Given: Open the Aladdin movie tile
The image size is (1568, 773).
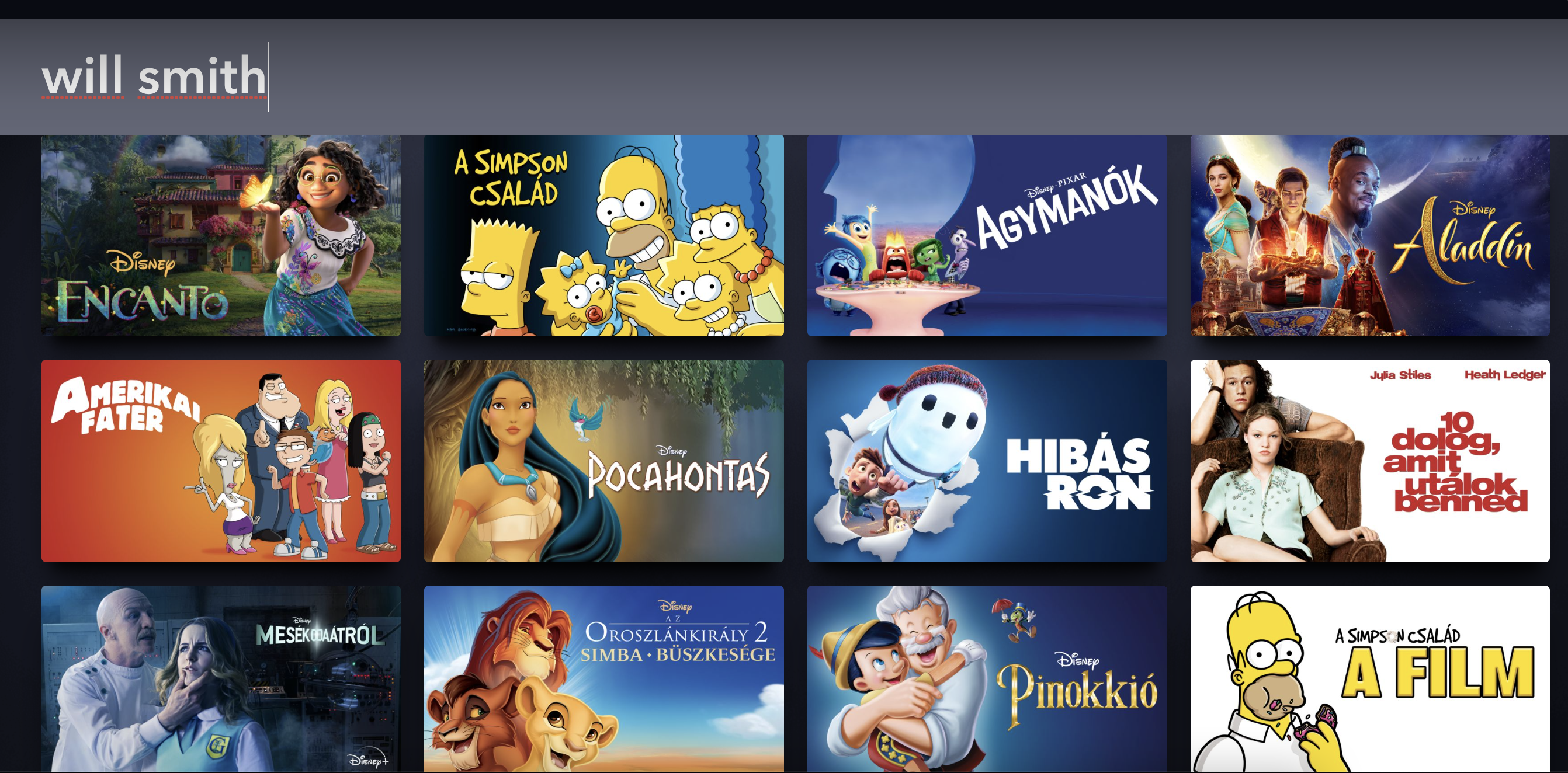Looking at the screenshot, I should tap(1369, 236).
